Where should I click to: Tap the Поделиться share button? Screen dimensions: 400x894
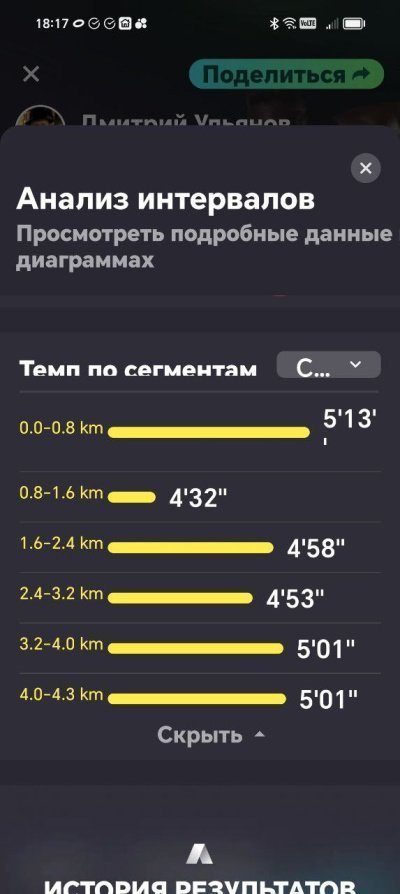(287, 74)
